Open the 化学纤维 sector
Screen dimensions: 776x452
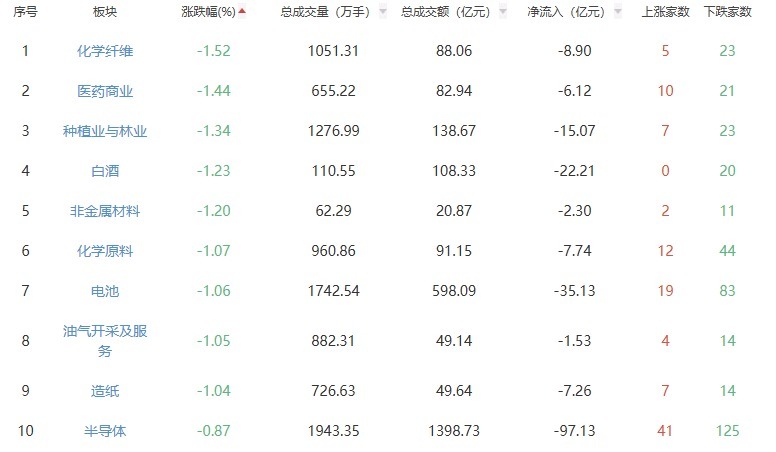click(x=104, y=51)
